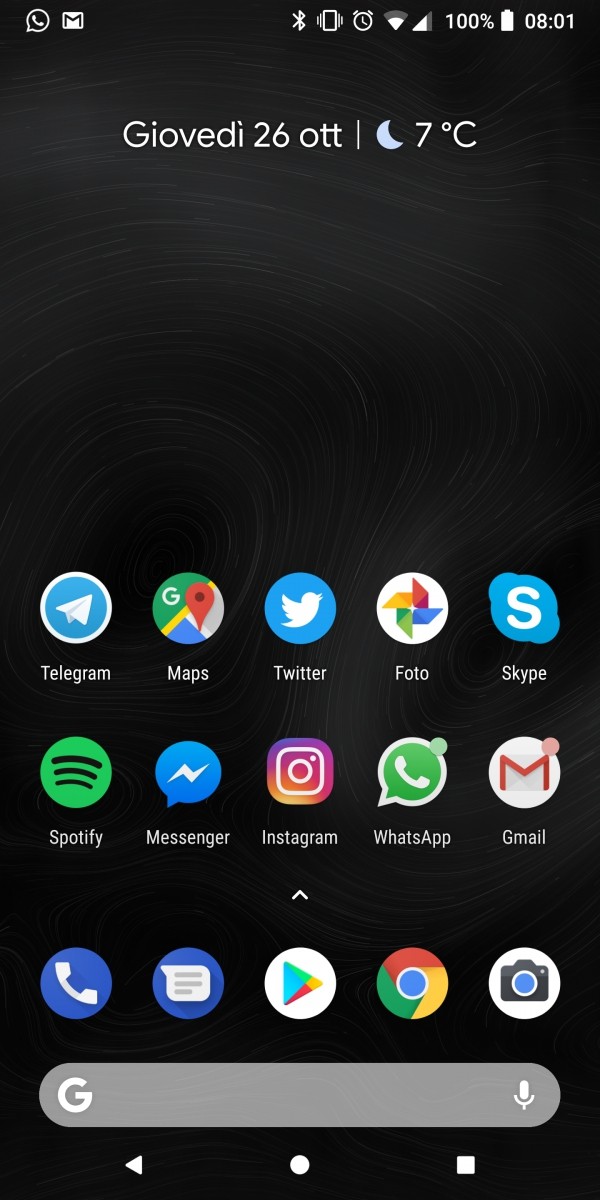Launch the Play Store
The width and height of the screenshot is (600, 1200).
300,984
